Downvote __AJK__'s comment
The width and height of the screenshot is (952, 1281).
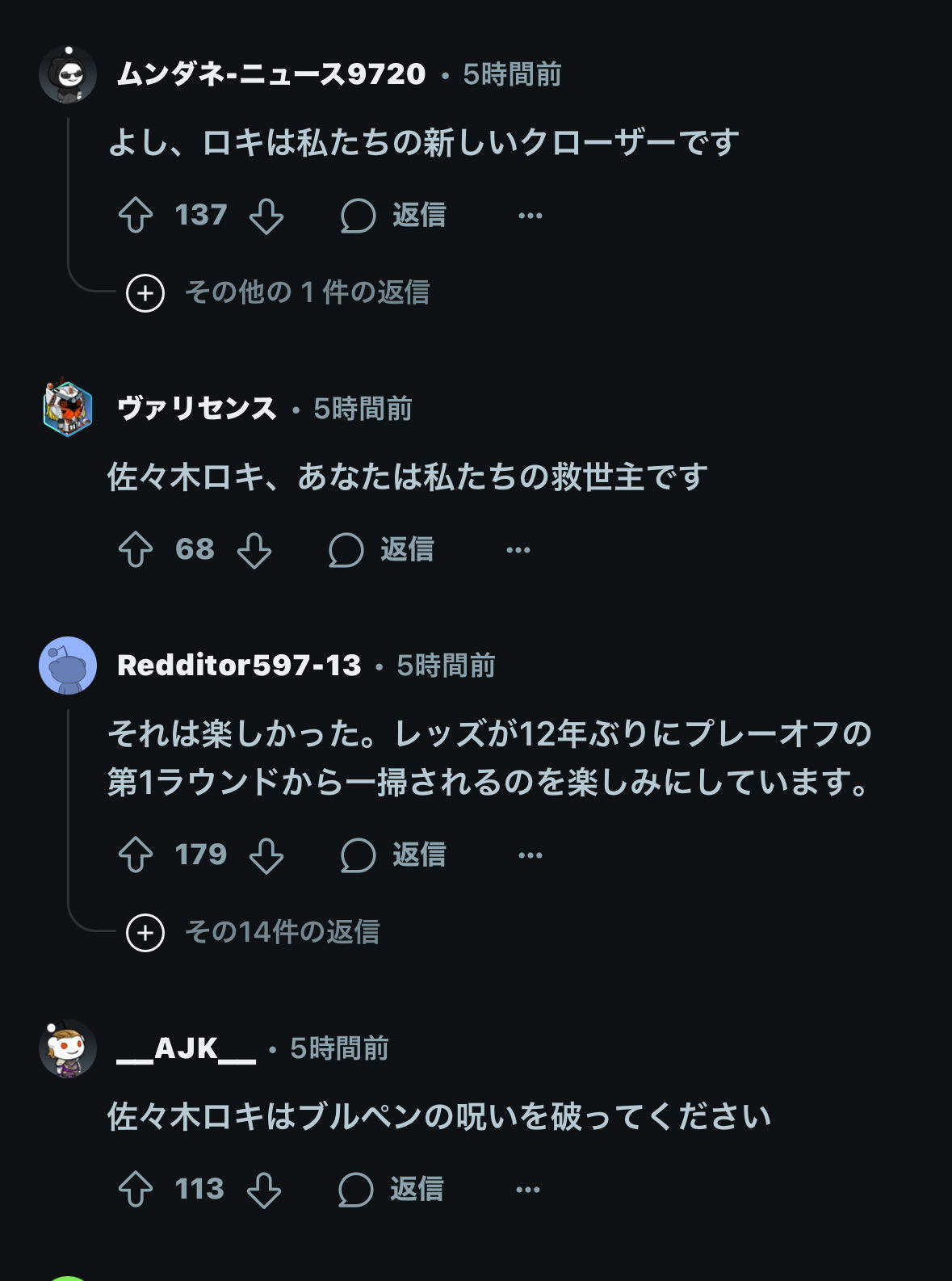coord(264,1190)
